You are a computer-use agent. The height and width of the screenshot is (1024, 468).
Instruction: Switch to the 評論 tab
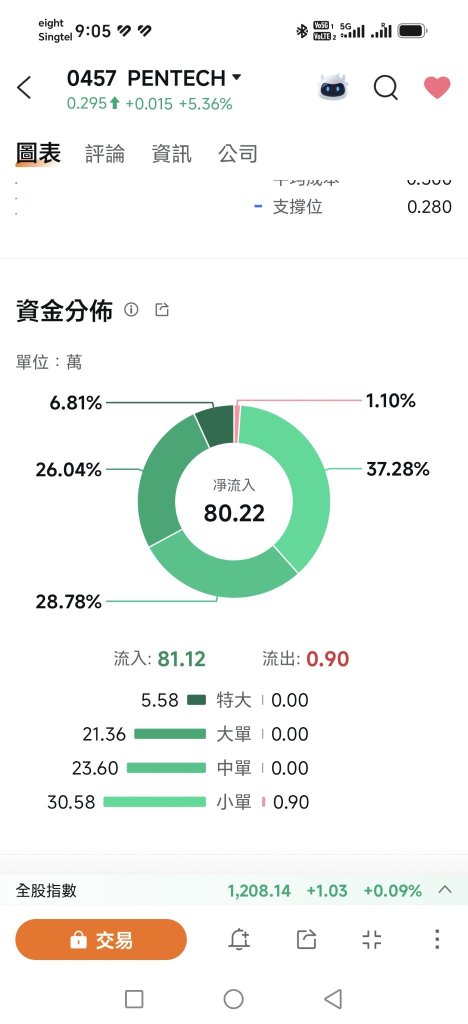coord(105,154)
